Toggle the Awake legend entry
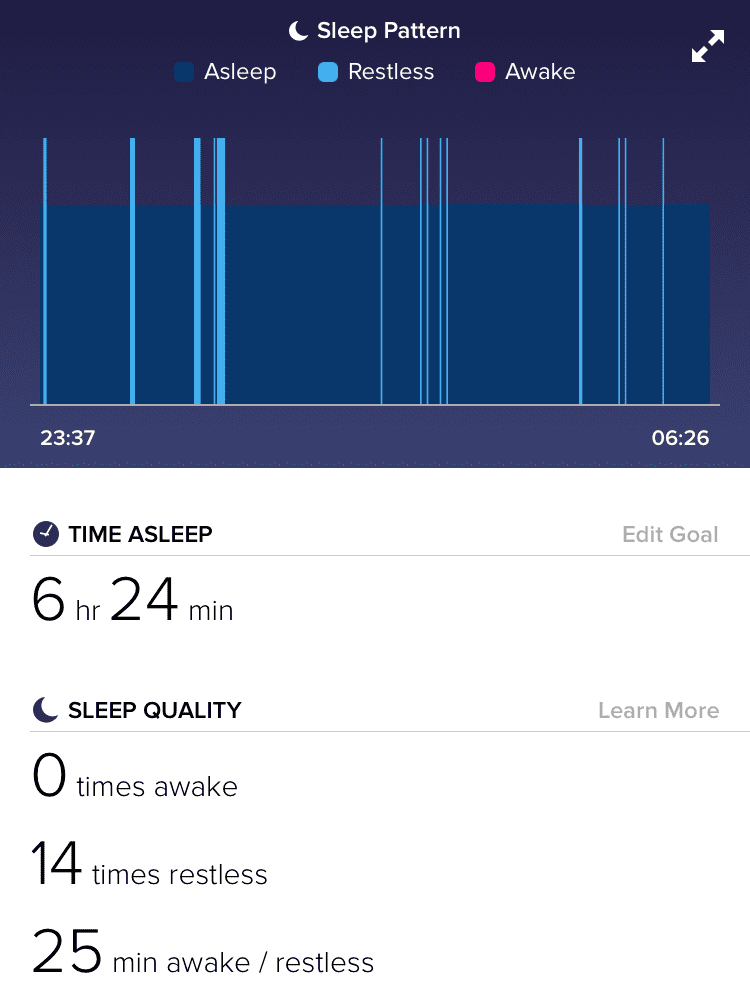750x997 pixels. [524, 71]
